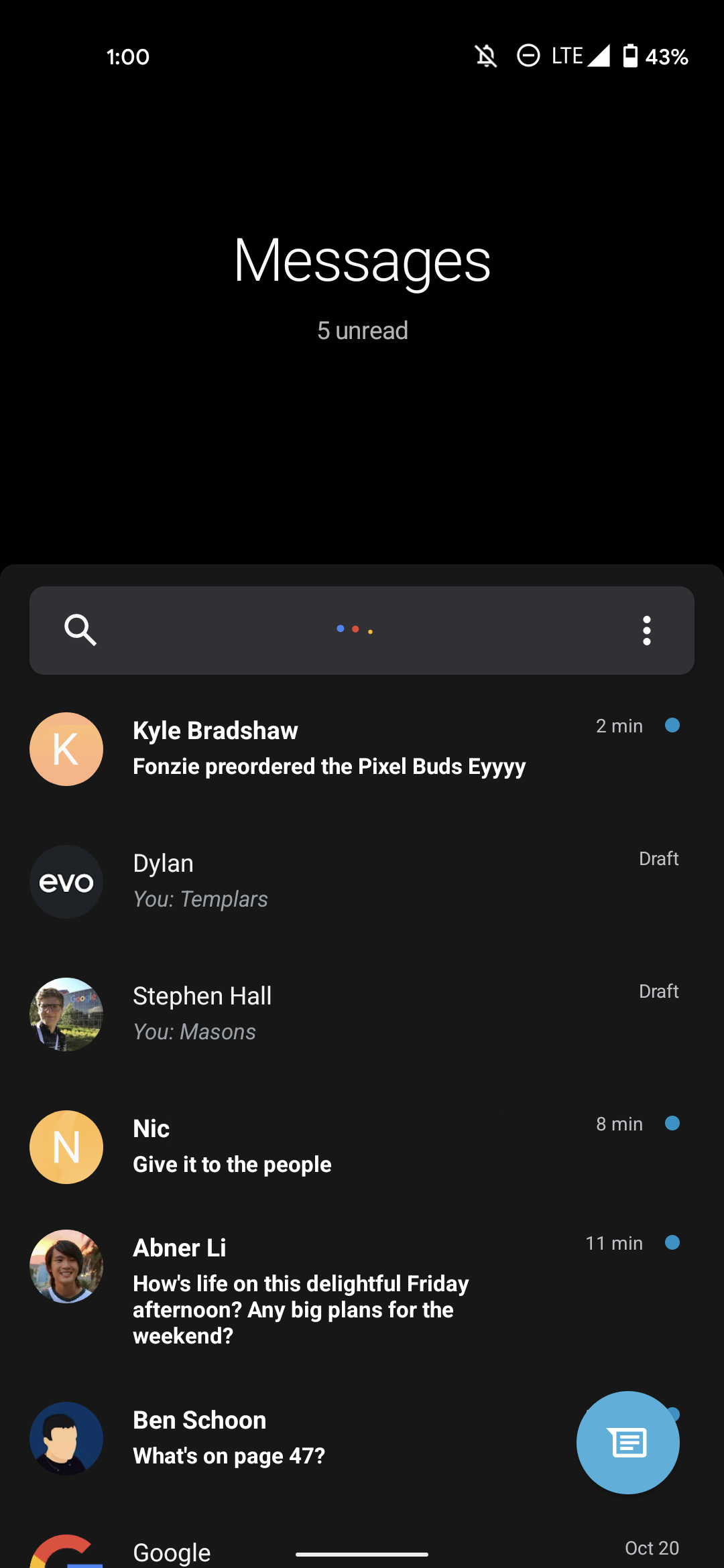Tap Nic's circular avatar

(66, 1147)
